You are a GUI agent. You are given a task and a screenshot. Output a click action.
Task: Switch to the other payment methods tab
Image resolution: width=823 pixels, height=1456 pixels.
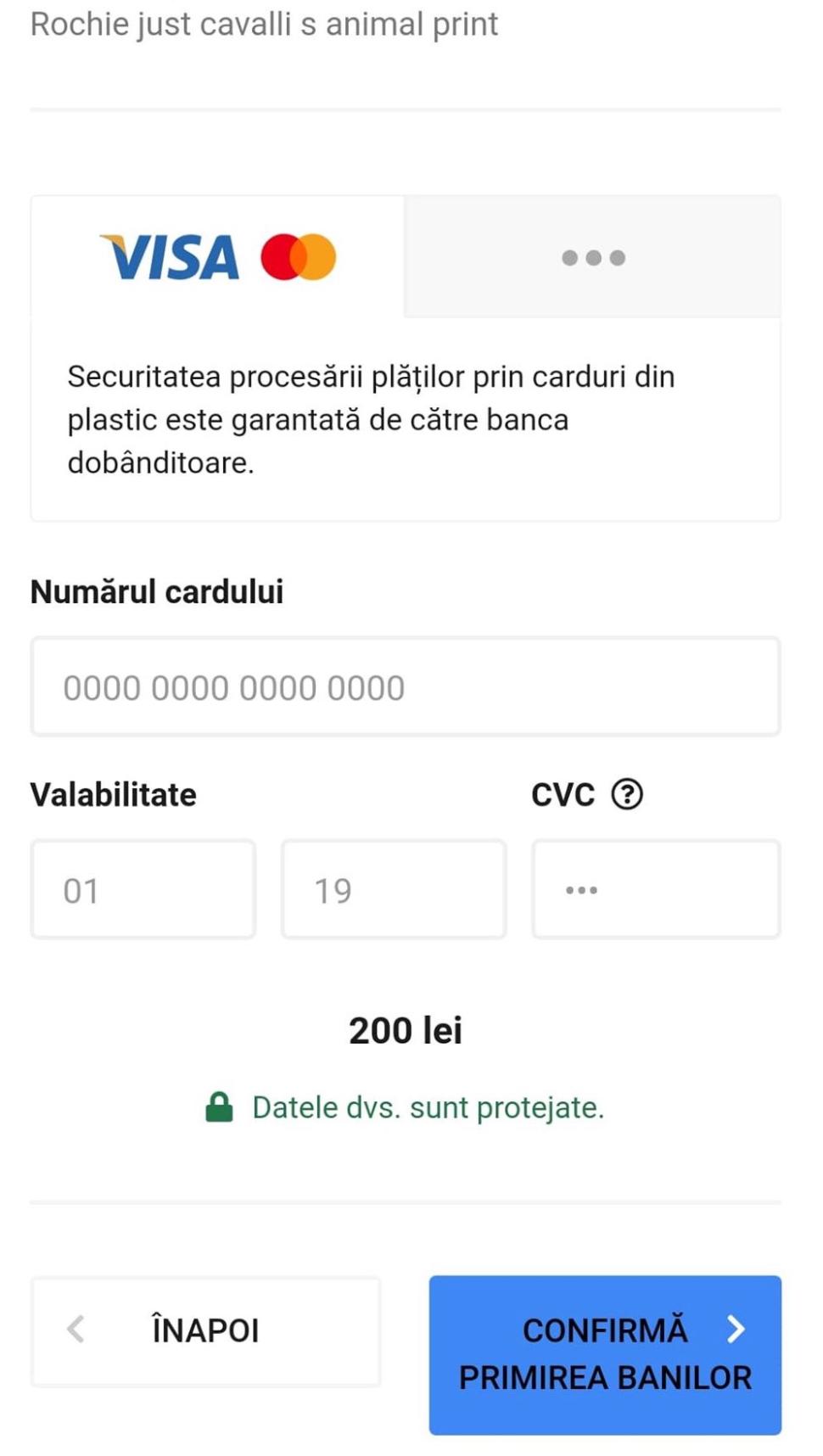tap(593, 257)
